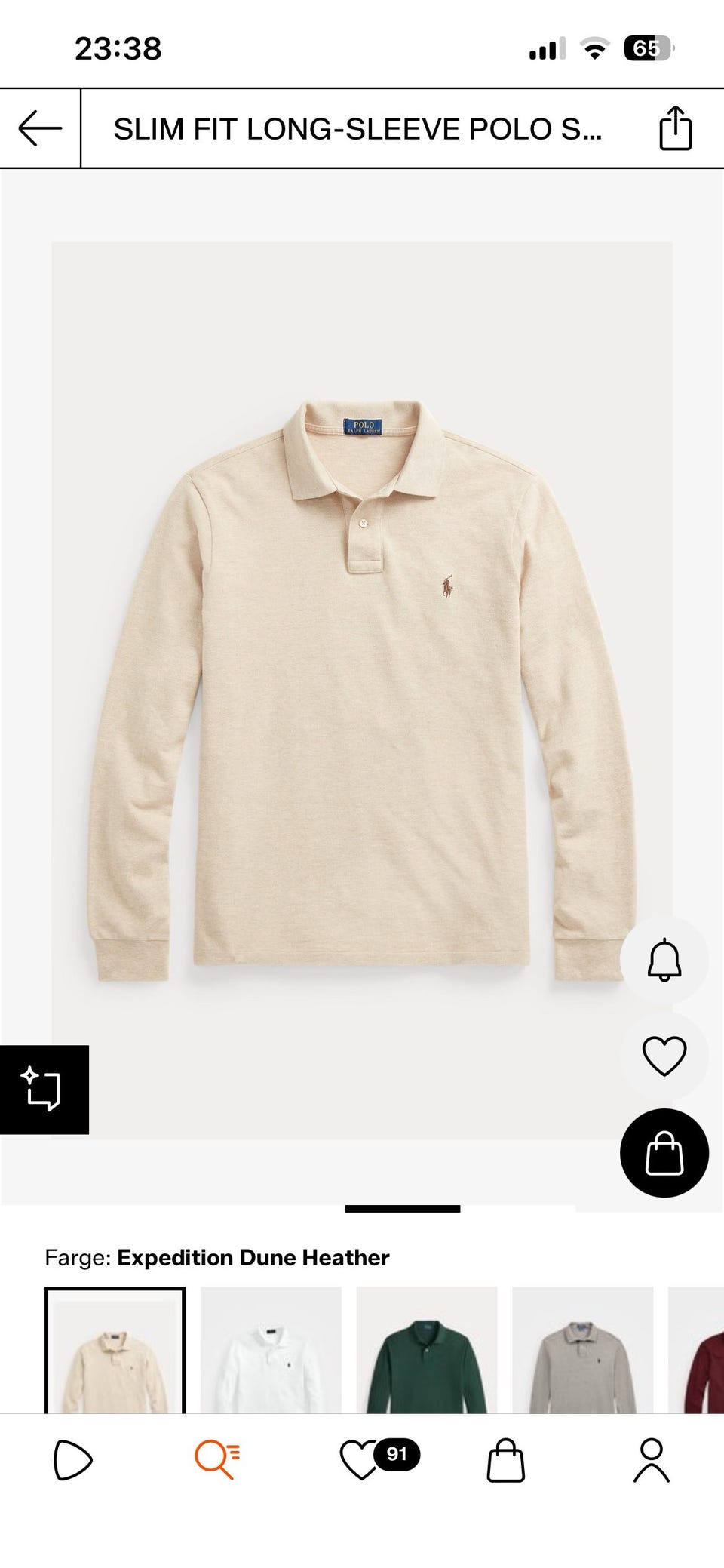
Task: Add shirt to wishlist with floating heart
Action: [664, 1056]
